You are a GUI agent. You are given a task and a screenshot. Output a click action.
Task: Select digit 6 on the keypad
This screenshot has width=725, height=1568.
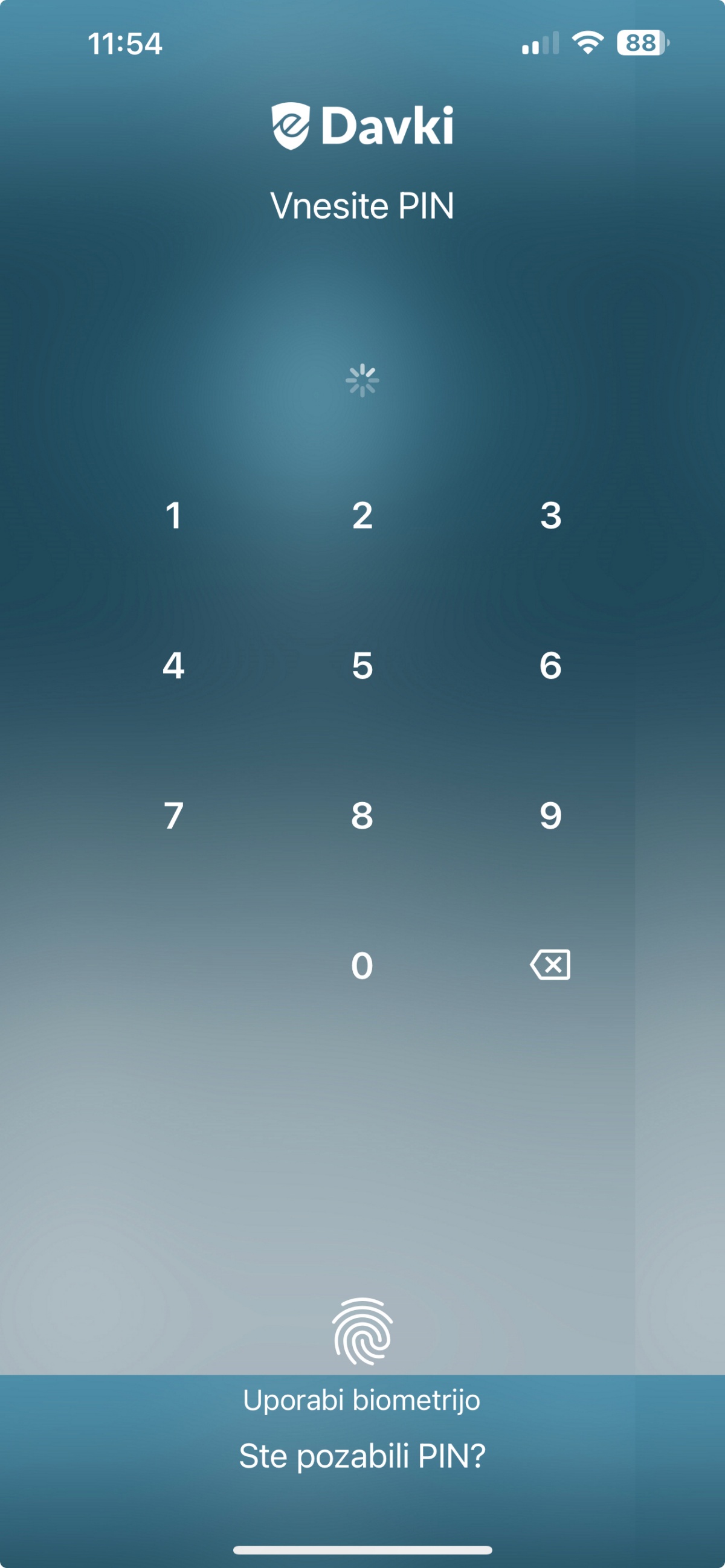tap(551, 665)
